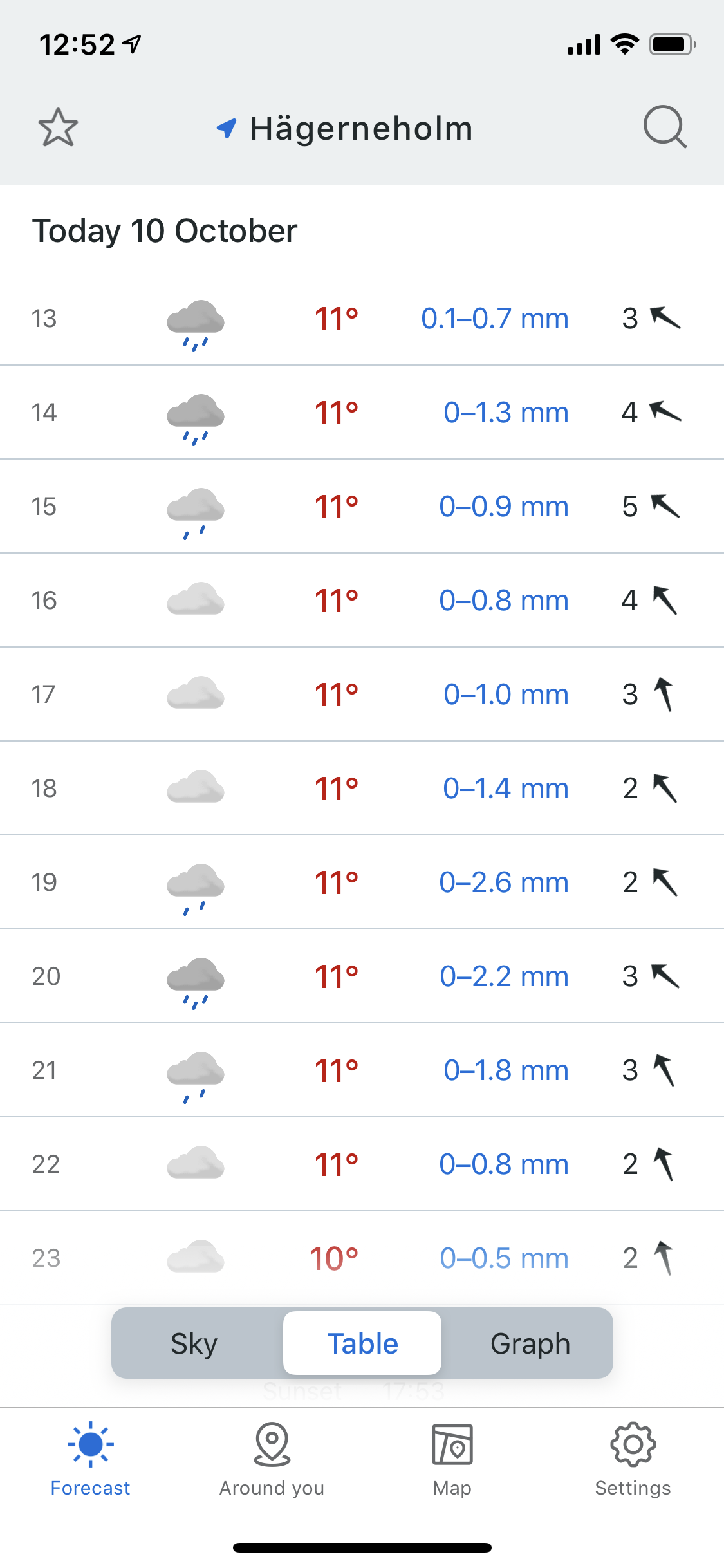Open the Forecast tab
This screenshot has height=1568, width=724.
click(x=90, y=1460)
